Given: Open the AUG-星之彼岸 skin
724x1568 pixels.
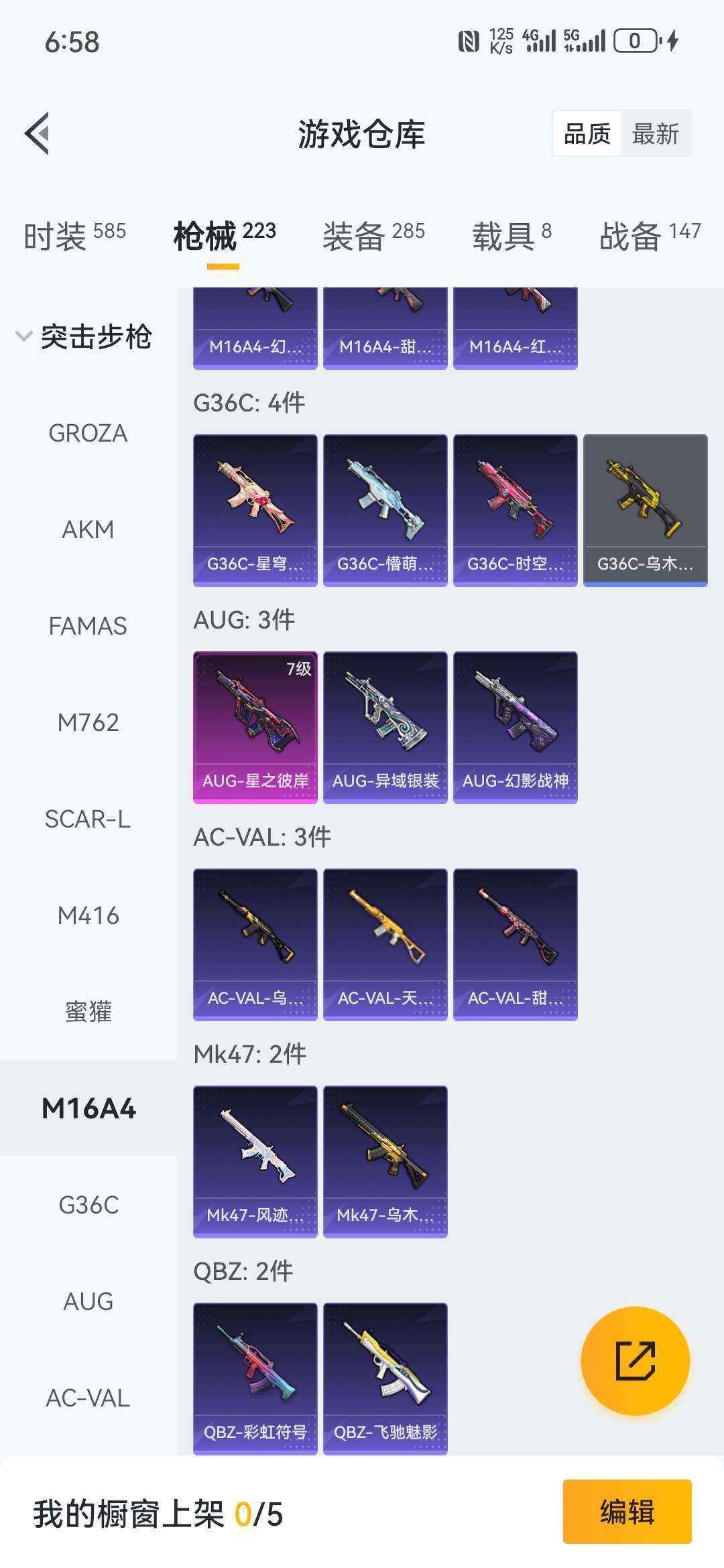Looking at the screenshot, I should coord(255,727).
